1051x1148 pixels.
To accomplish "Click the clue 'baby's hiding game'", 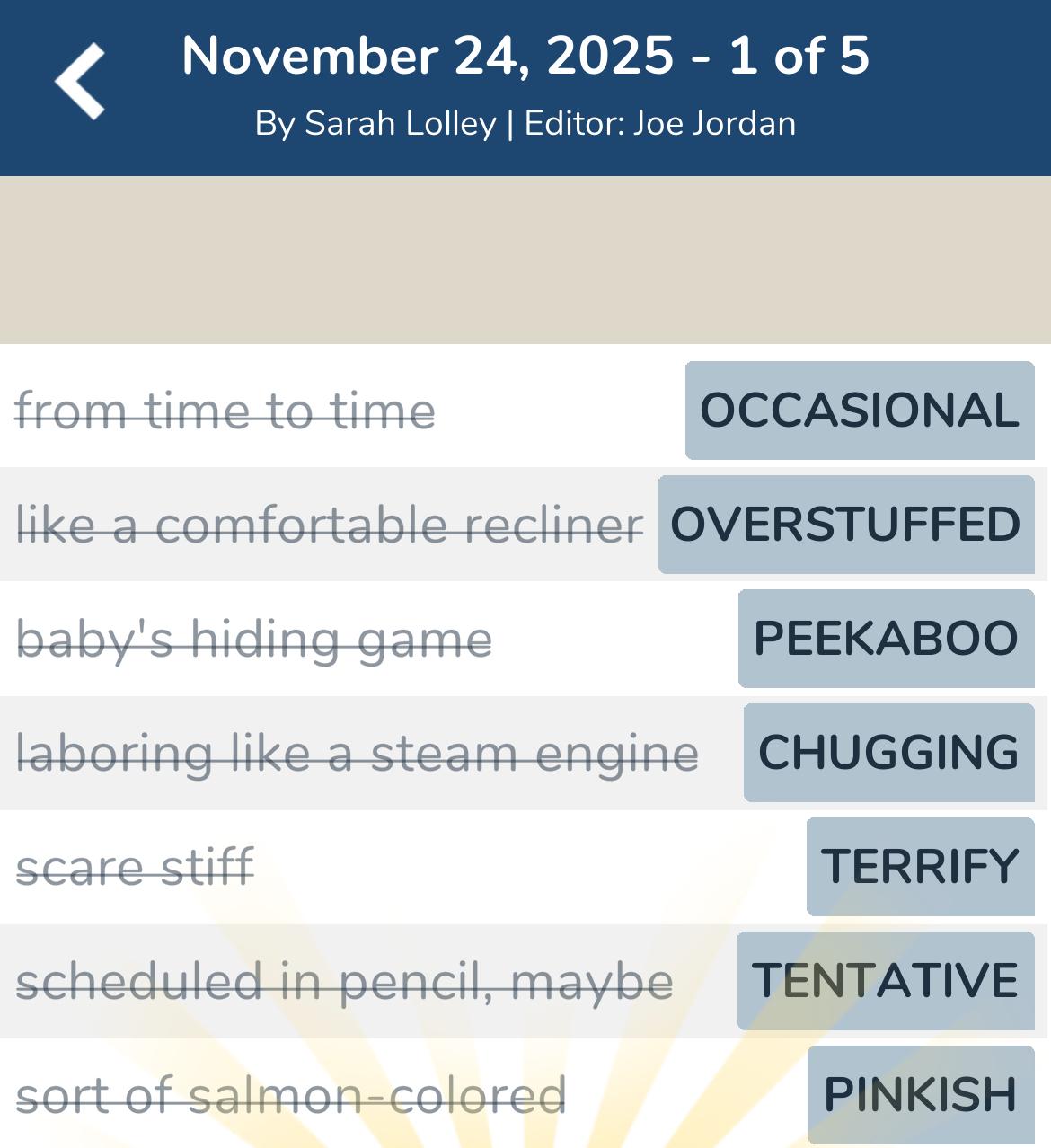I will pyautogui.click(x=254, y=640).
